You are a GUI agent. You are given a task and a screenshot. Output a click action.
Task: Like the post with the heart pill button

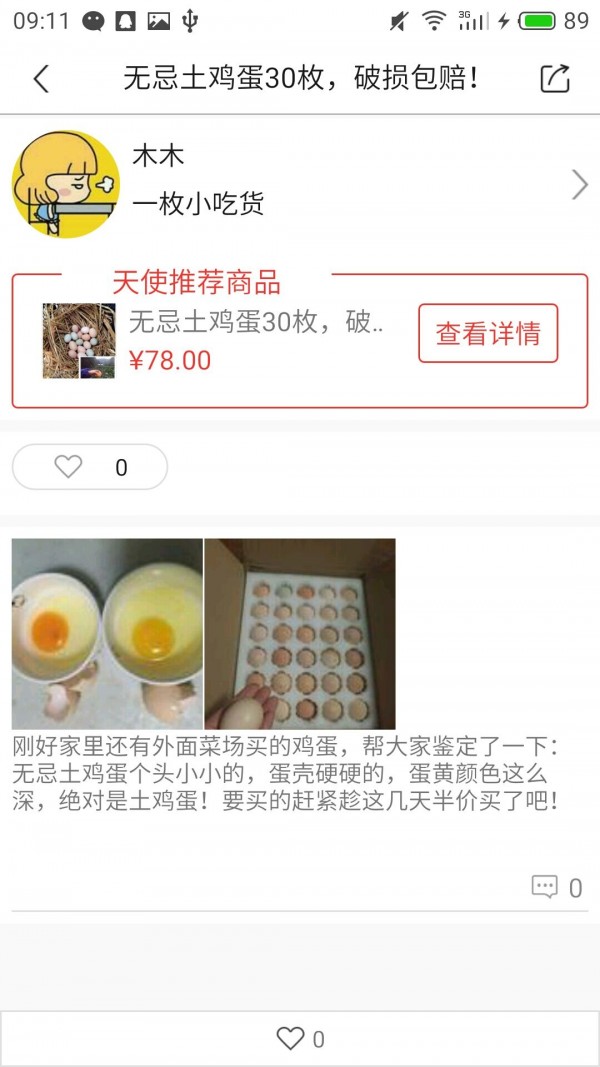tap(89, 467)
